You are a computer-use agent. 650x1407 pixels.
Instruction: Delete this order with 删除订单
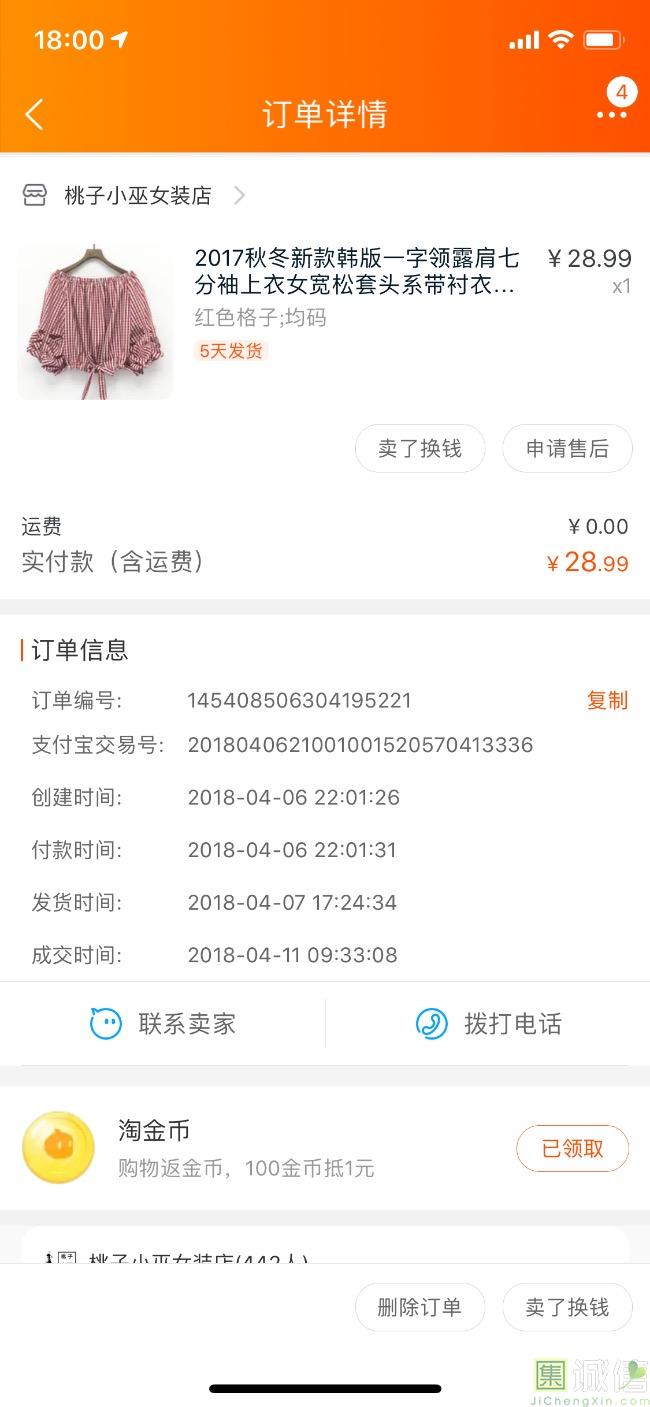pos(420,1307)
